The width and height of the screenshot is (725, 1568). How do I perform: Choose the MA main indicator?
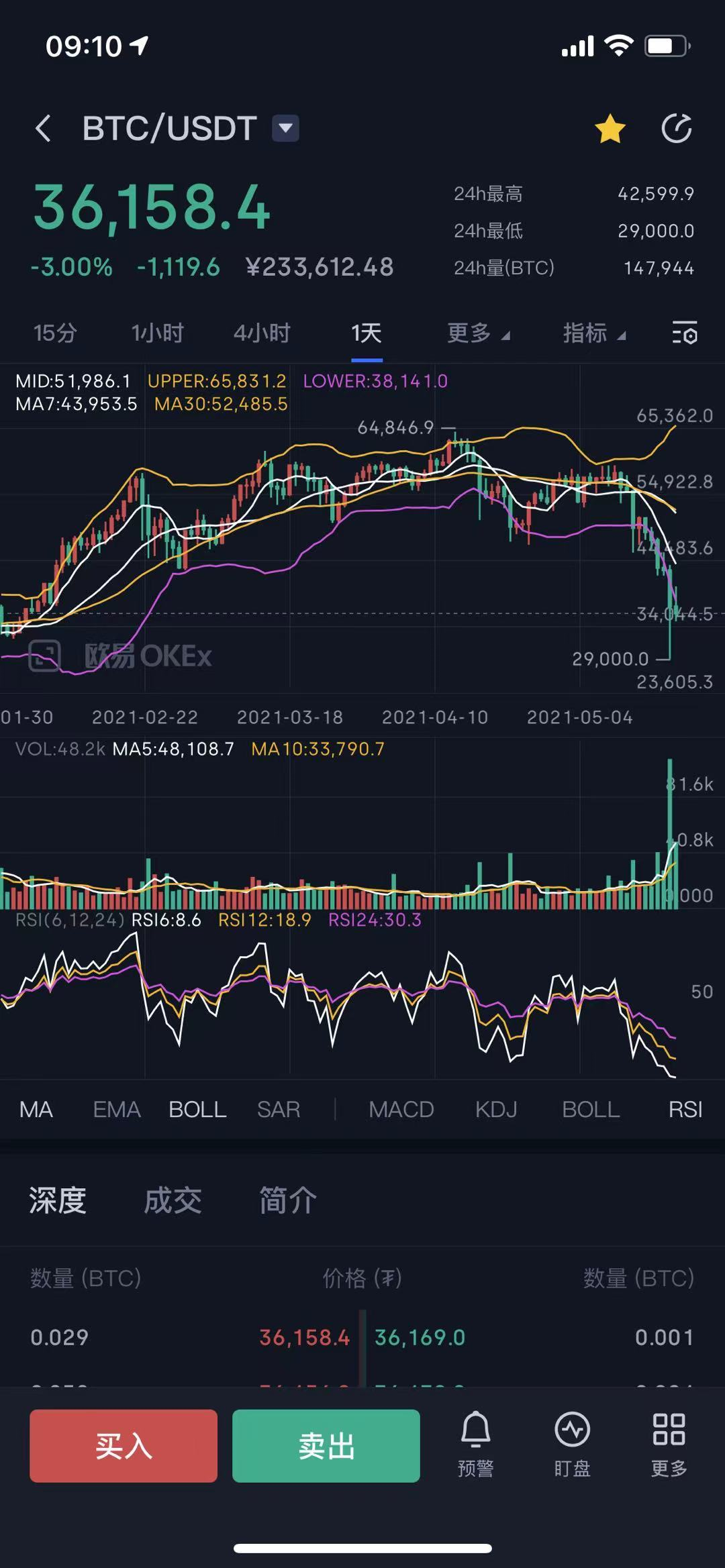click(x=36, y=1110)
